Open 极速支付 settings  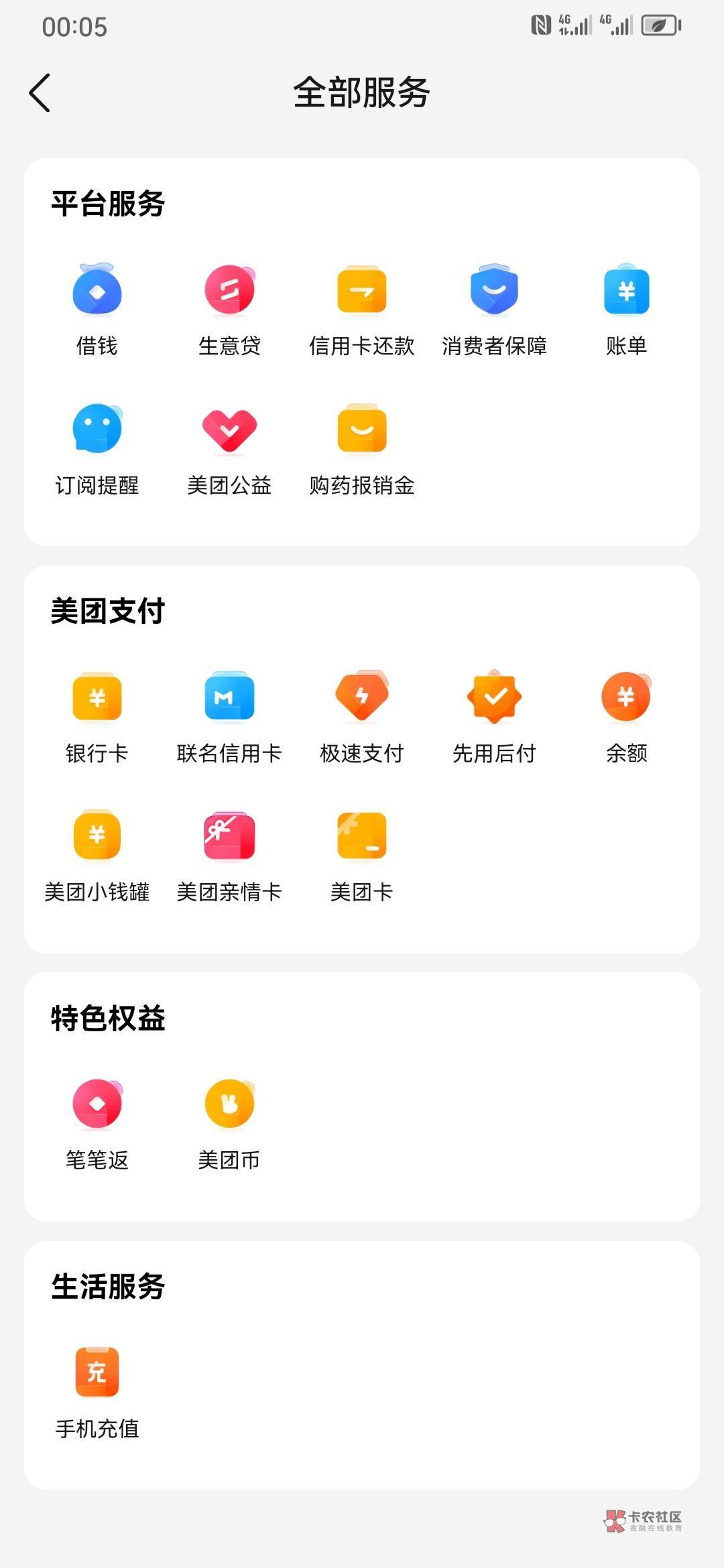pos(362,717)
